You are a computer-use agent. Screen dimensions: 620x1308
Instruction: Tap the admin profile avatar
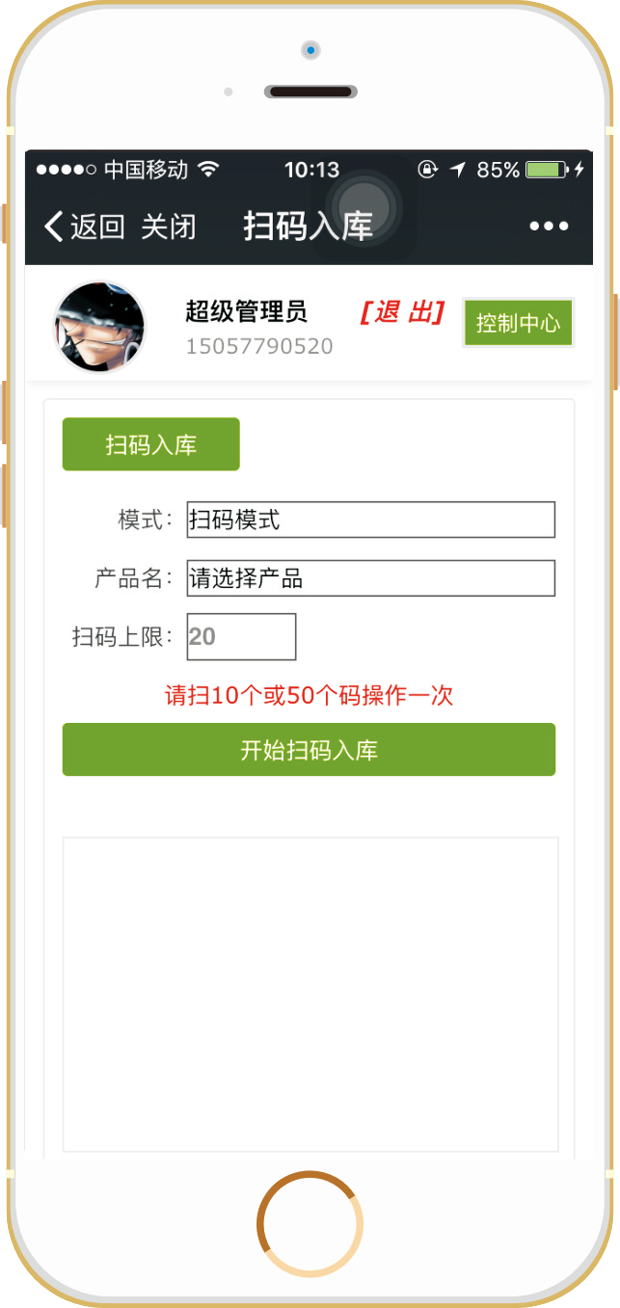click(x=99, y=327)
